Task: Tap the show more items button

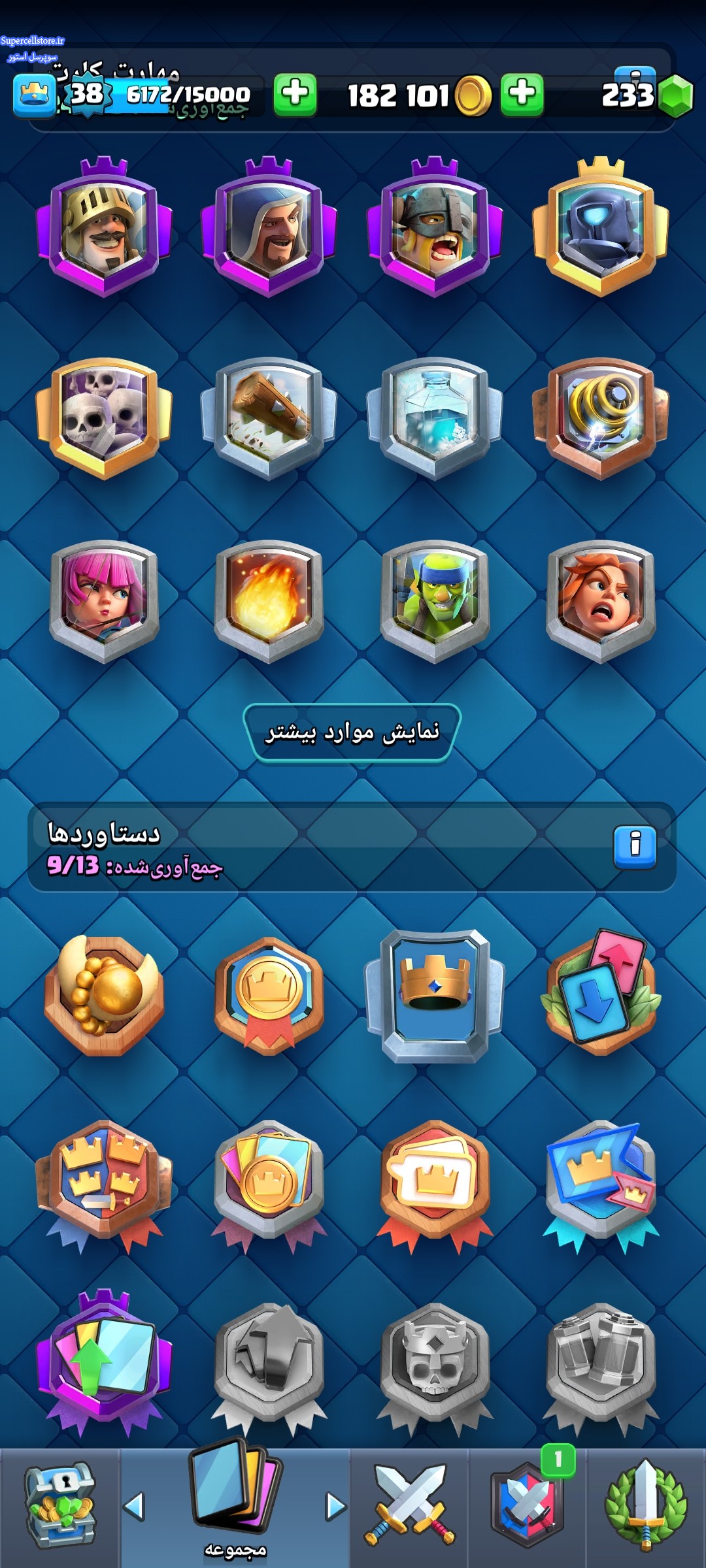Action: 352,732
